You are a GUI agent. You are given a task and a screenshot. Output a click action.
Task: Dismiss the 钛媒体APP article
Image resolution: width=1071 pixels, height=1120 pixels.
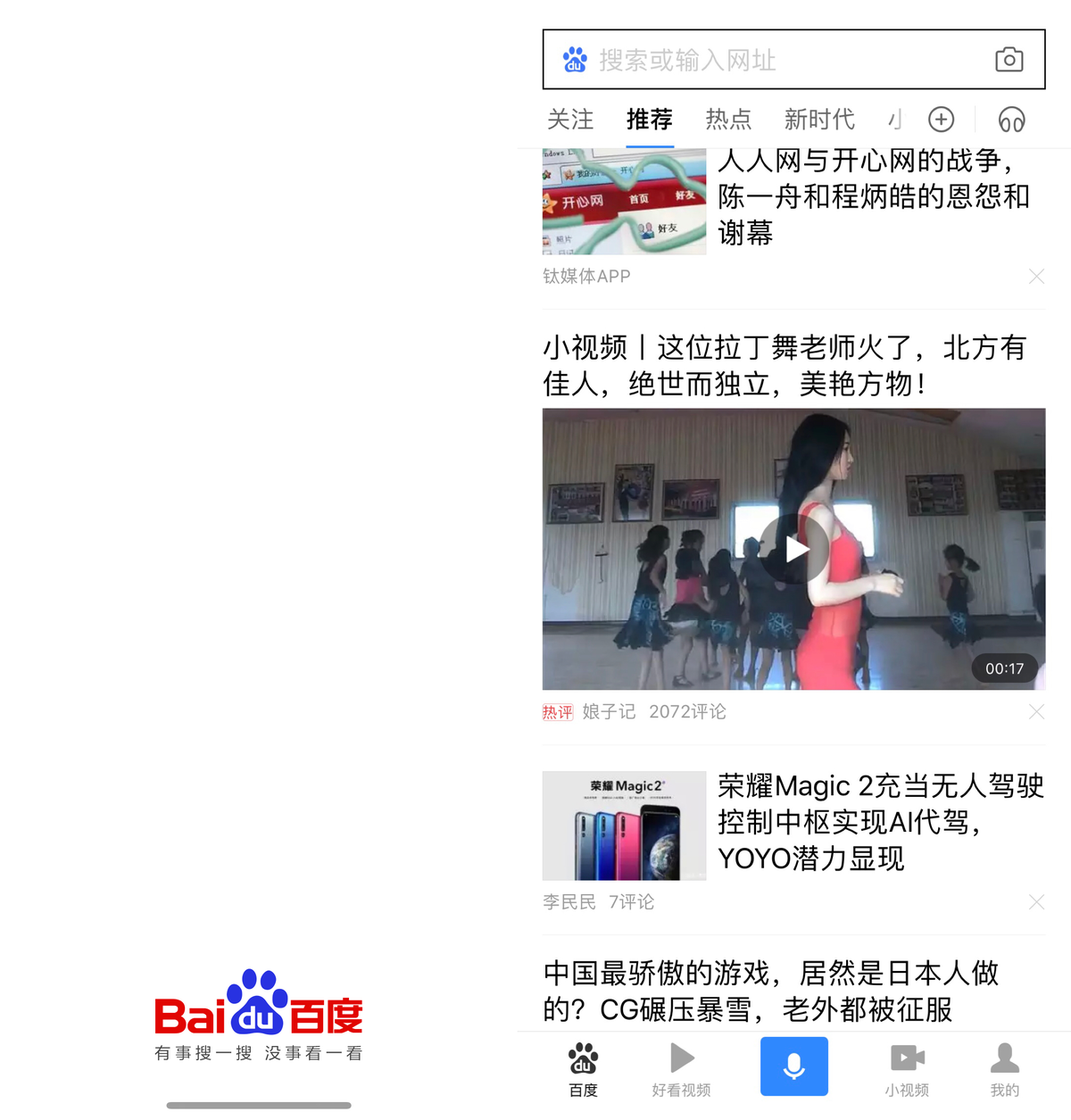click(x=1036, y=277)
